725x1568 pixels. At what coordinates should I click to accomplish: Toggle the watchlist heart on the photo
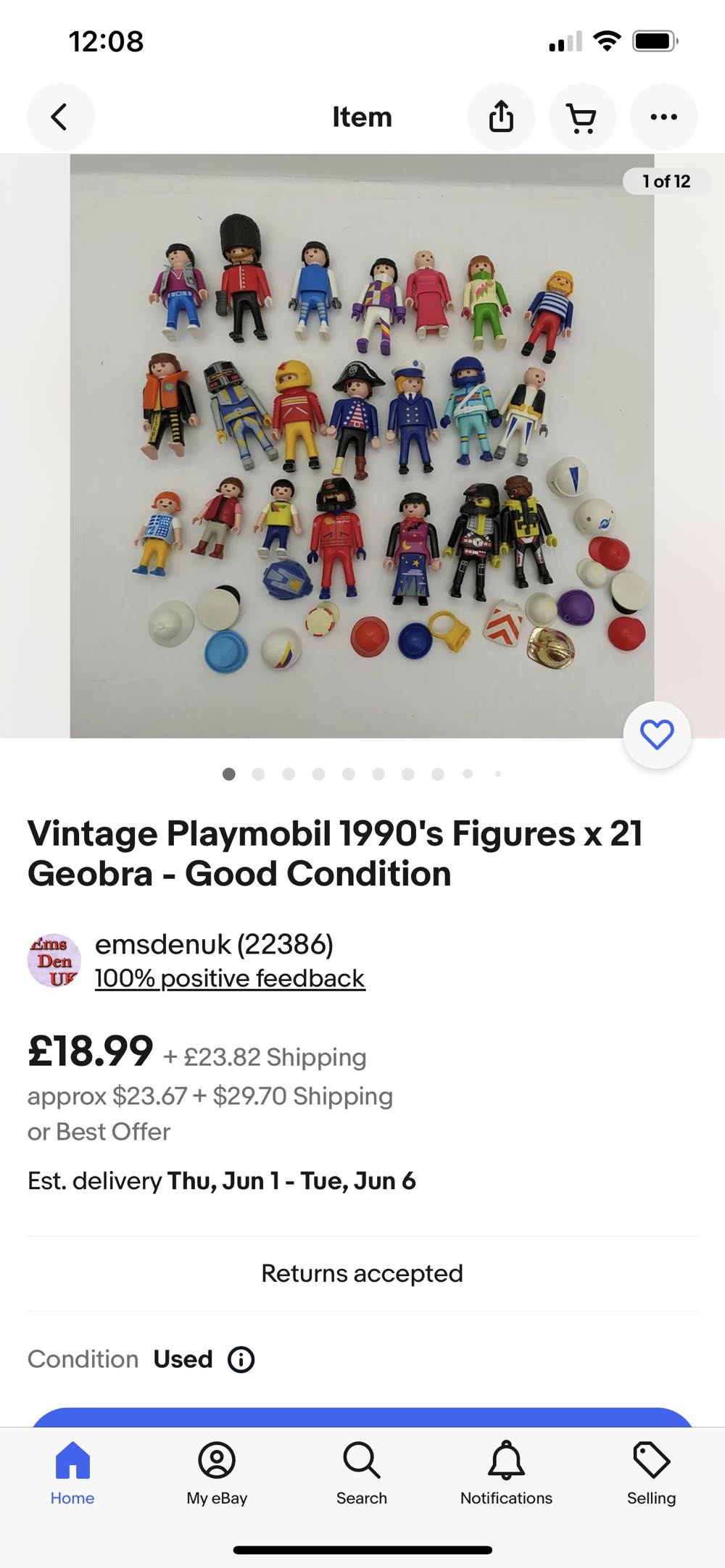pyautogui.click(x=656, y=735)
